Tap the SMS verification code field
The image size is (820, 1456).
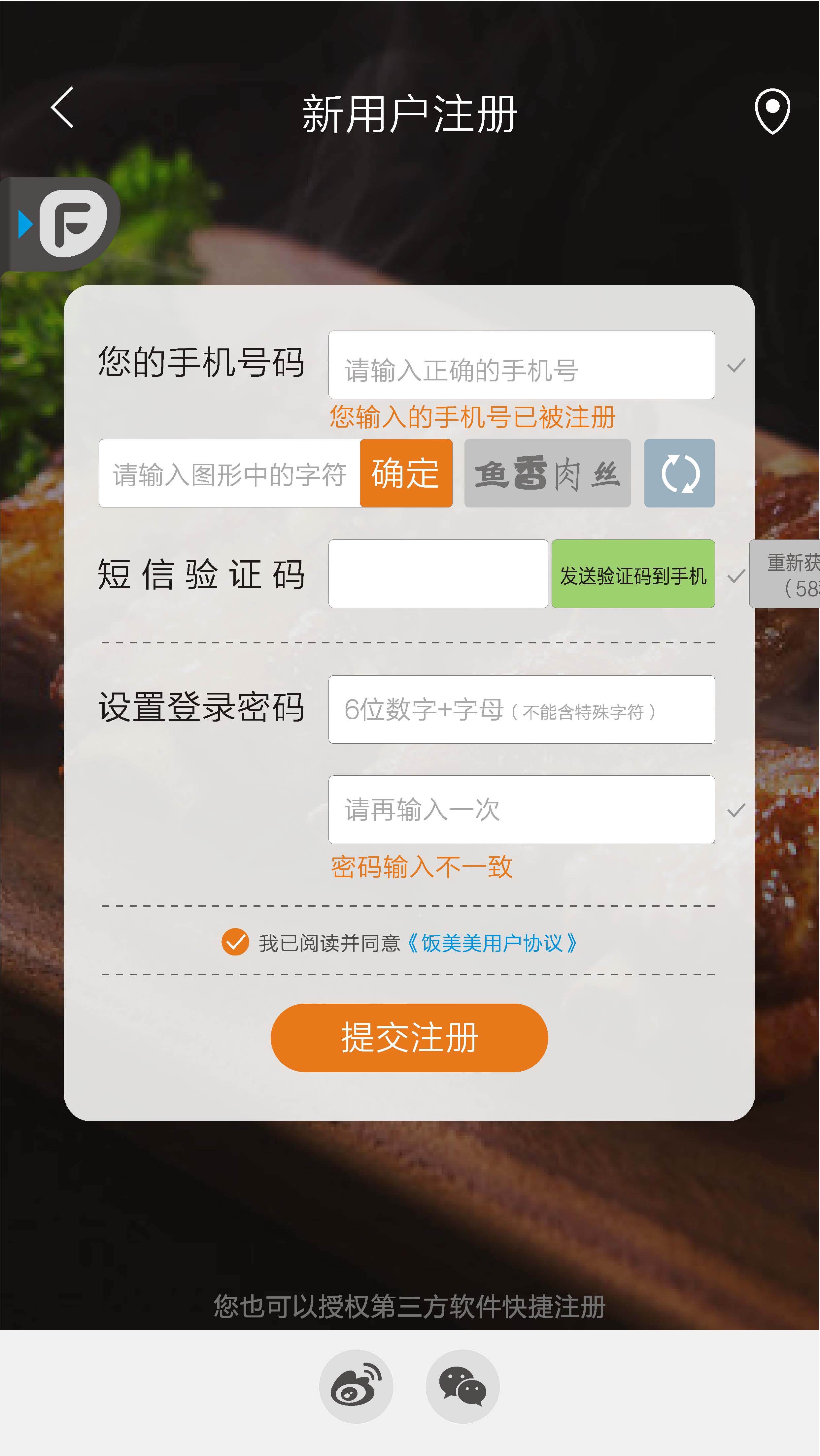[x=438, y=574]
